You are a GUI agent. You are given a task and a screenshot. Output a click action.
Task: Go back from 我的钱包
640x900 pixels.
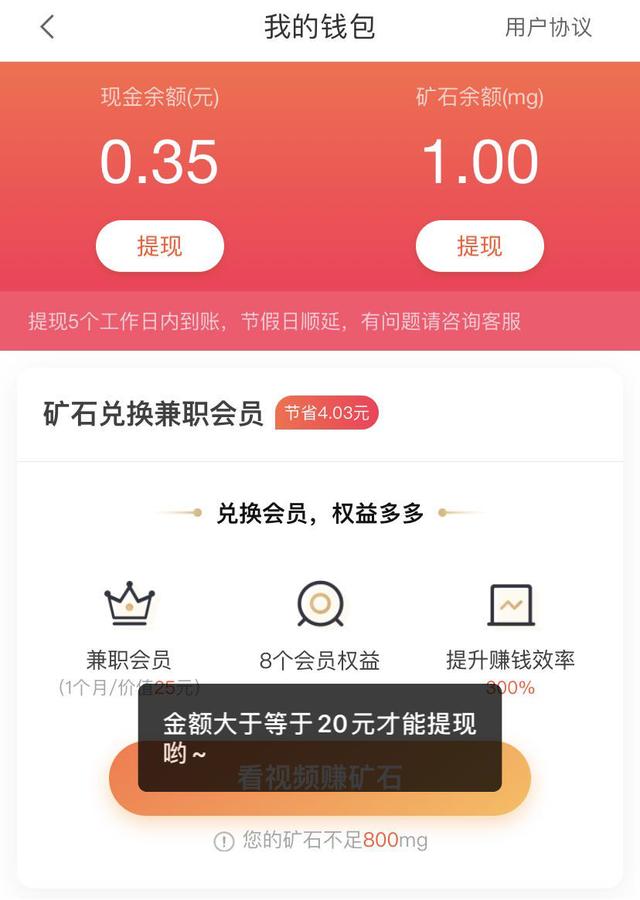click(x=47, y=28)
